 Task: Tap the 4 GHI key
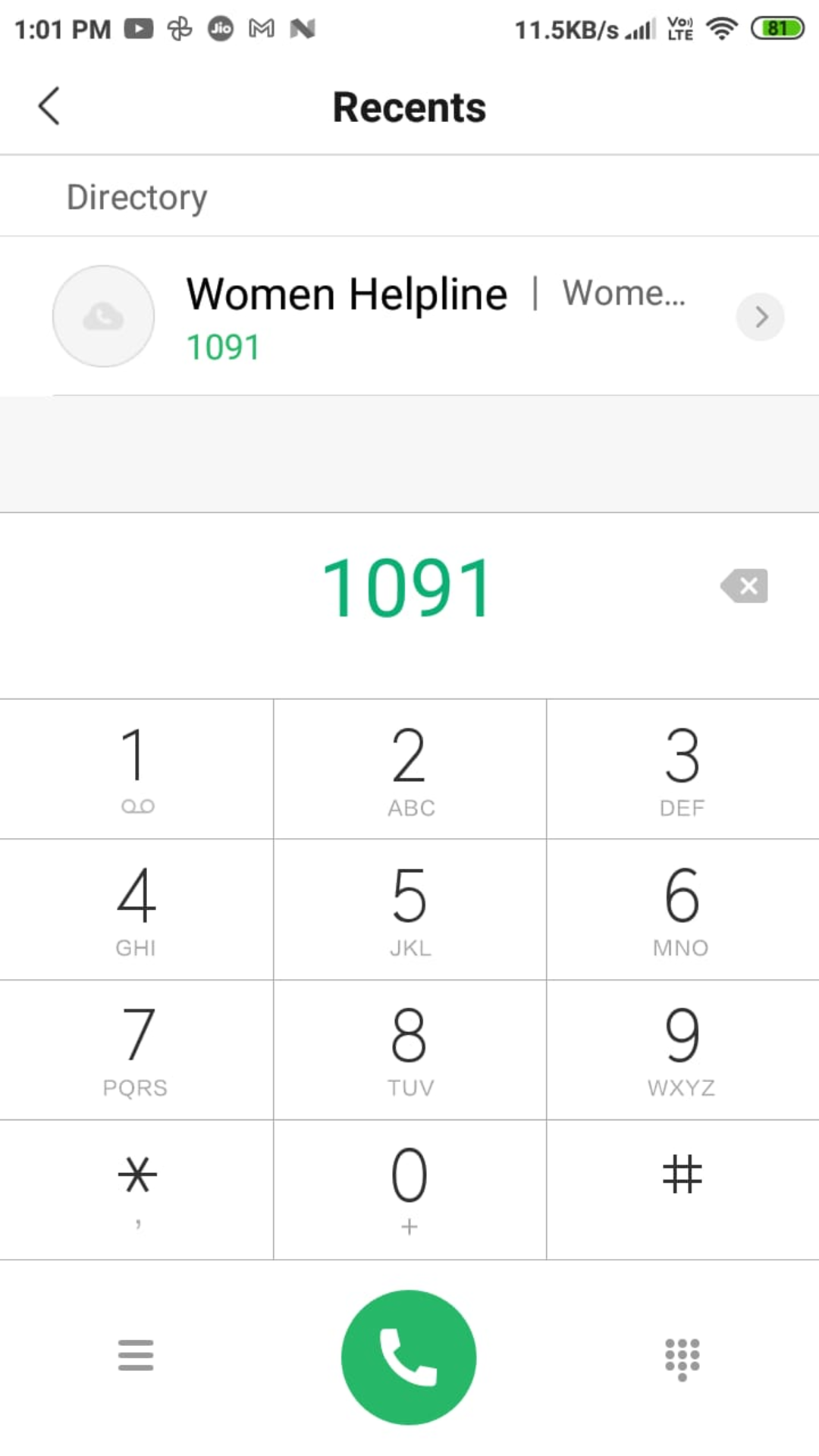point(136,909)
